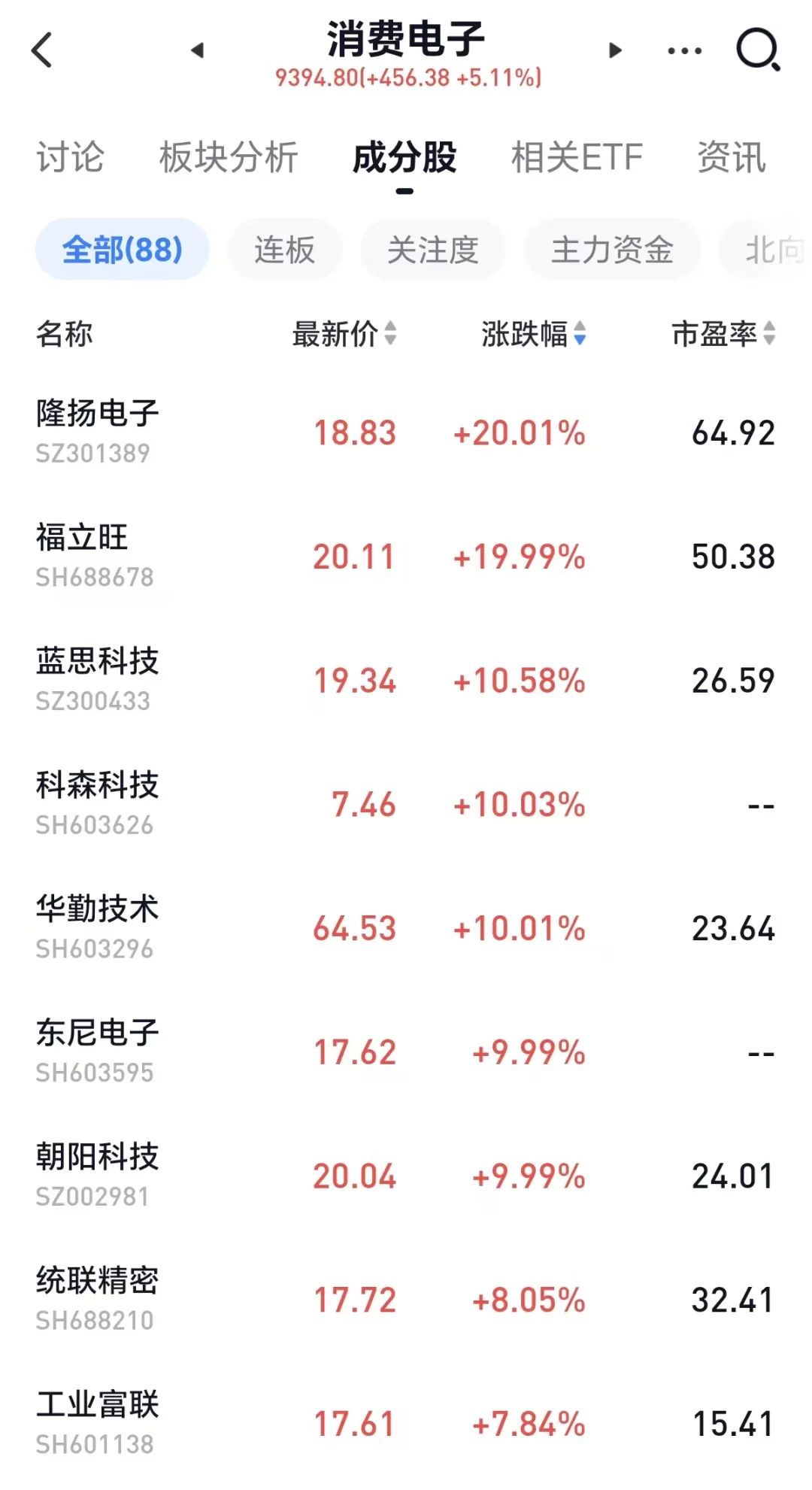Sort the list by 涨跌幅

[x=534, y=333]
